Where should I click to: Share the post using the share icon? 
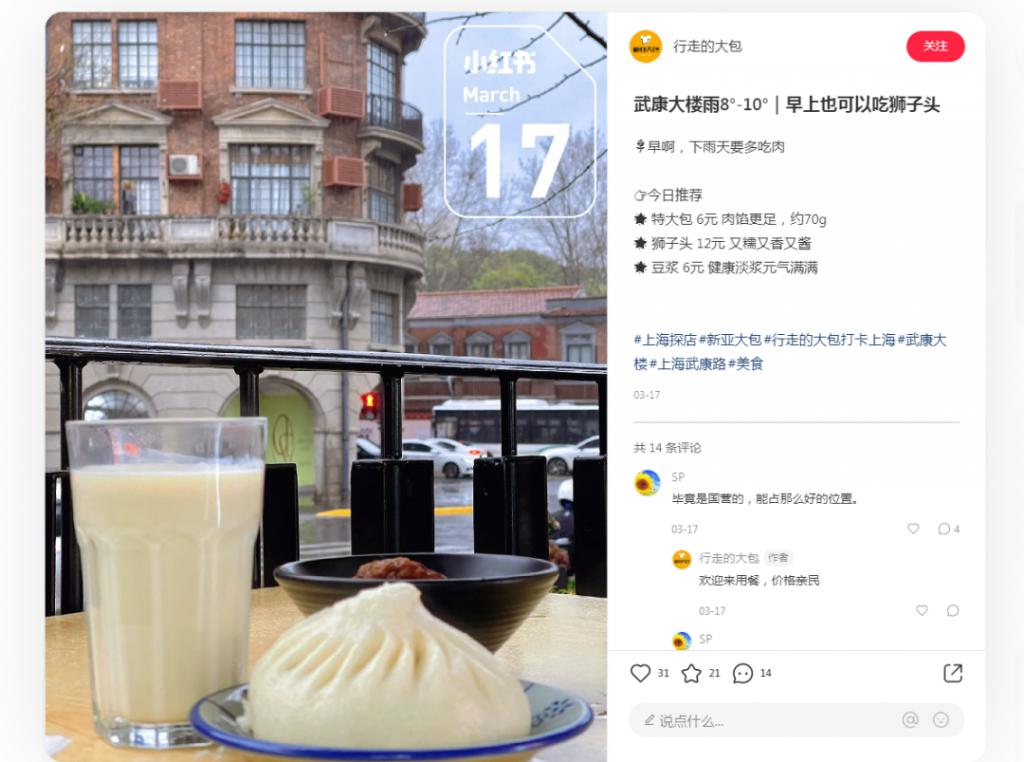click(x=952, y=673)
